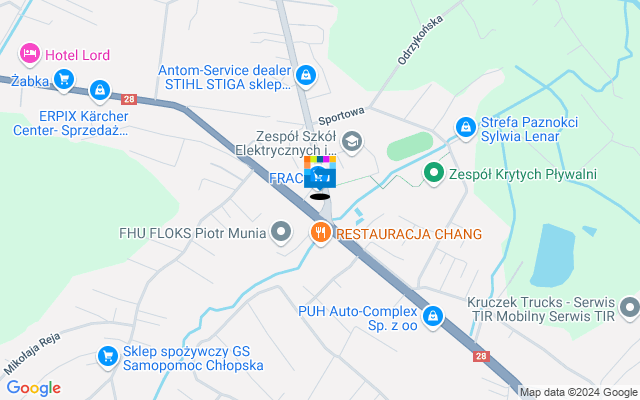Tap the Kruczek Trucks service marker
The image size is (640, 400).
coord(629,306)
